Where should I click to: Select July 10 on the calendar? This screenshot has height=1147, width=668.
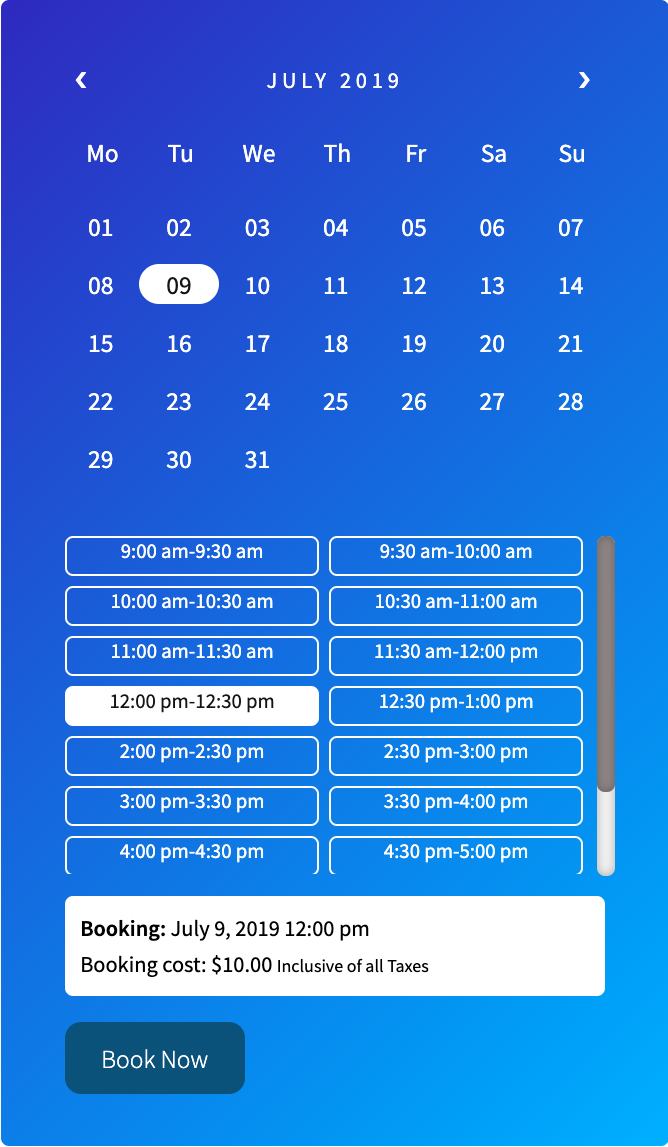click(258, 285)
